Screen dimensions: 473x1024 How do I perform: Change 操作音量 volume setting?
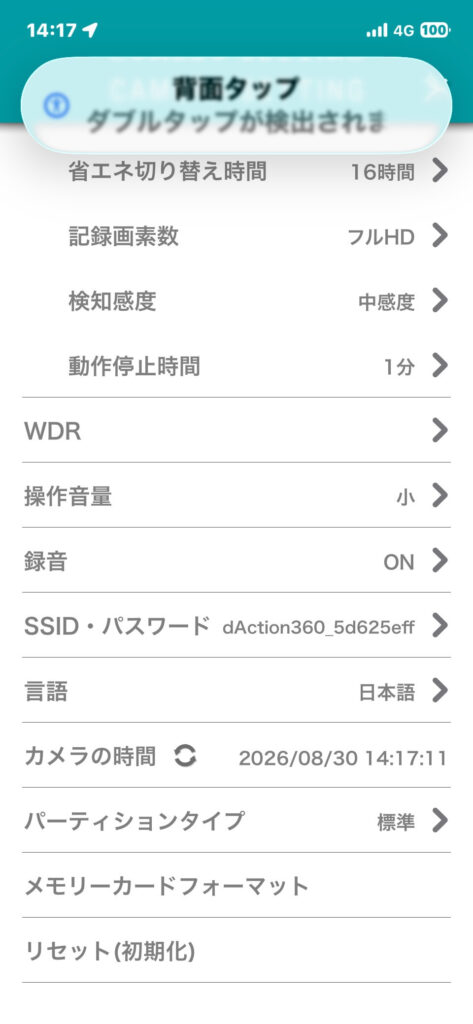coord(236,496)
